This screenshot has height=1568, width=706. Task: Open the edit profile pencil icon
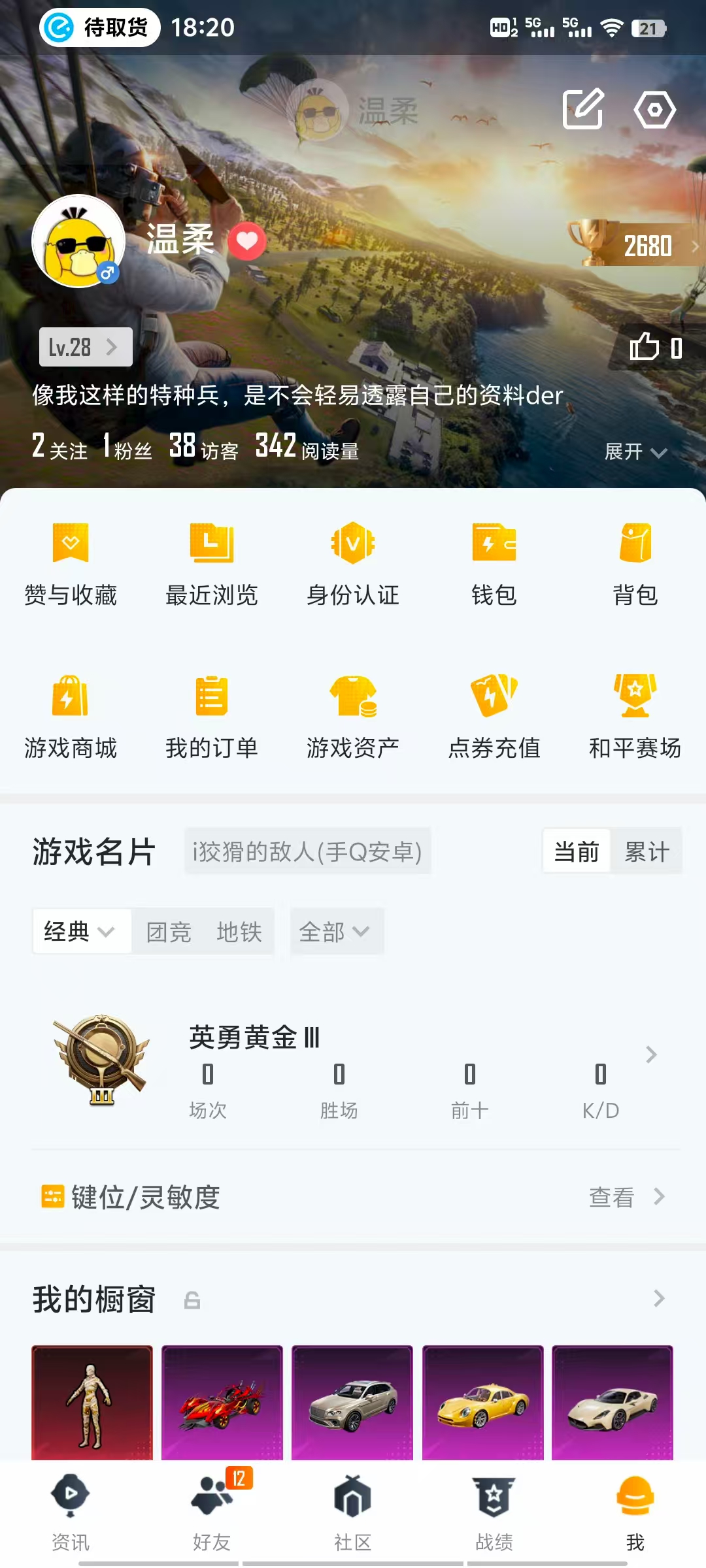[582, 109]
